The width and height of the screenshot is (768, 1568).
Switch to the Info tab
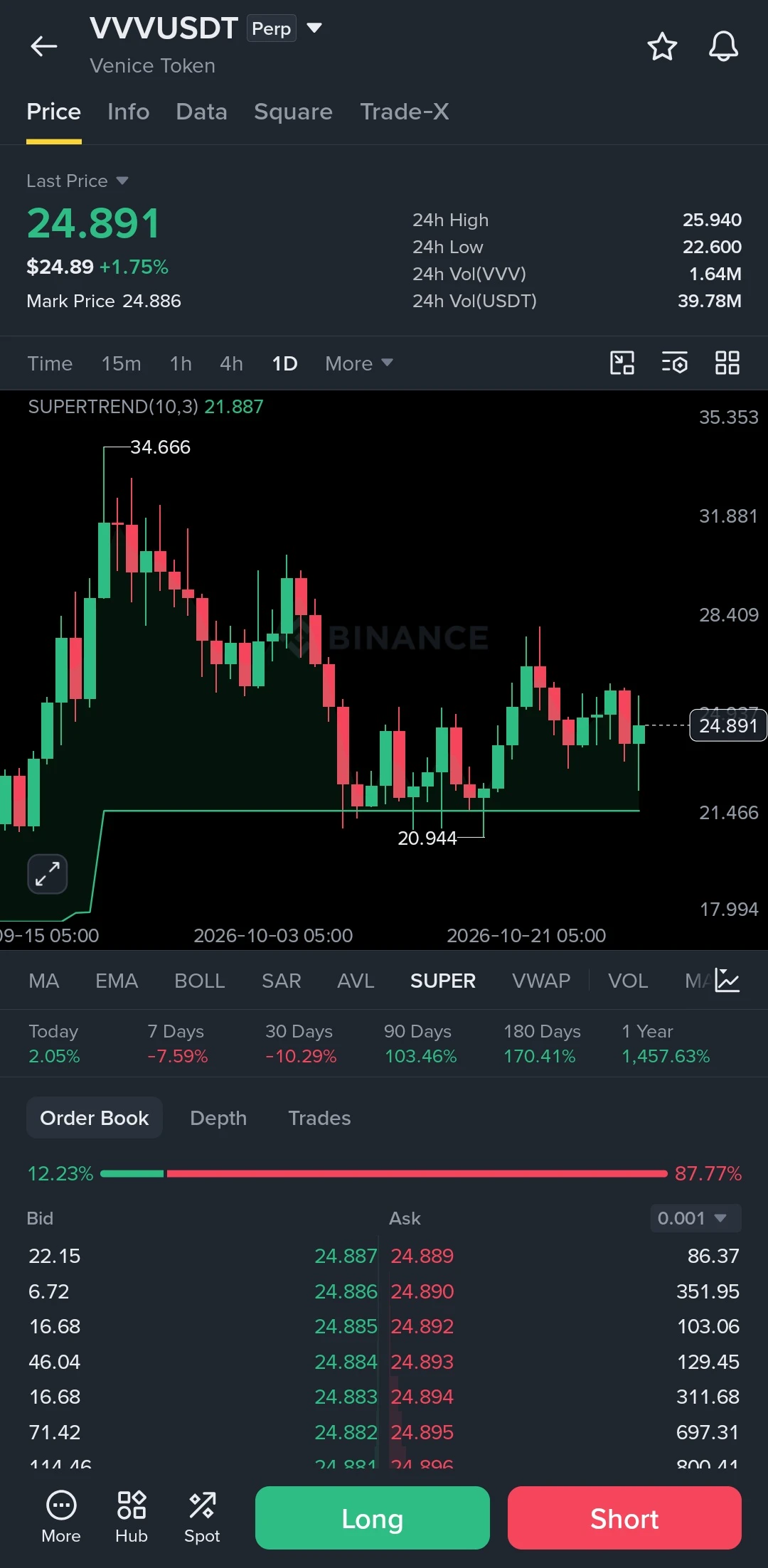tap(128, 112)
